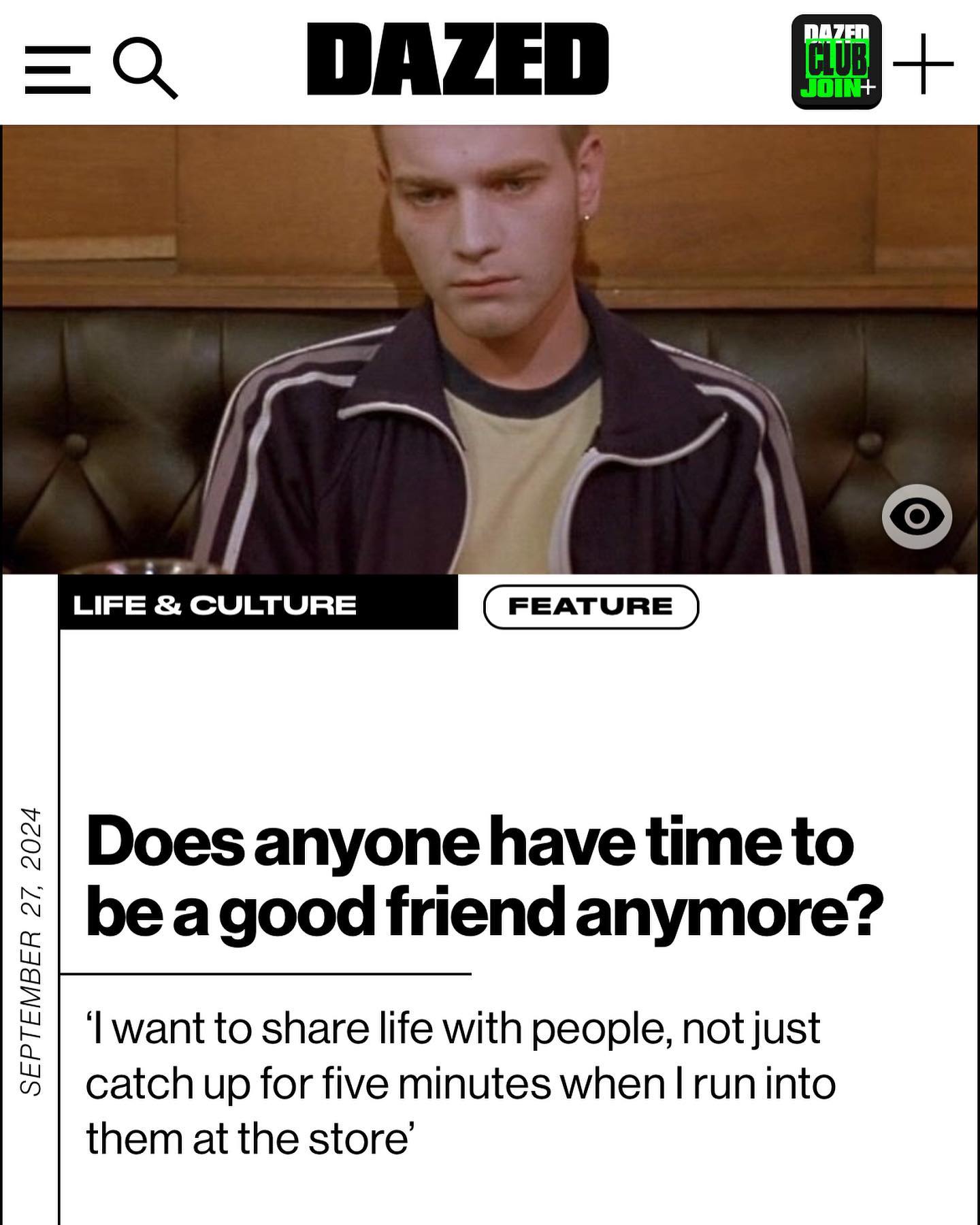The width and height of the screenshot is (980, 1225).
Task: Open the hamburger navigation menu
Action: 58,69
